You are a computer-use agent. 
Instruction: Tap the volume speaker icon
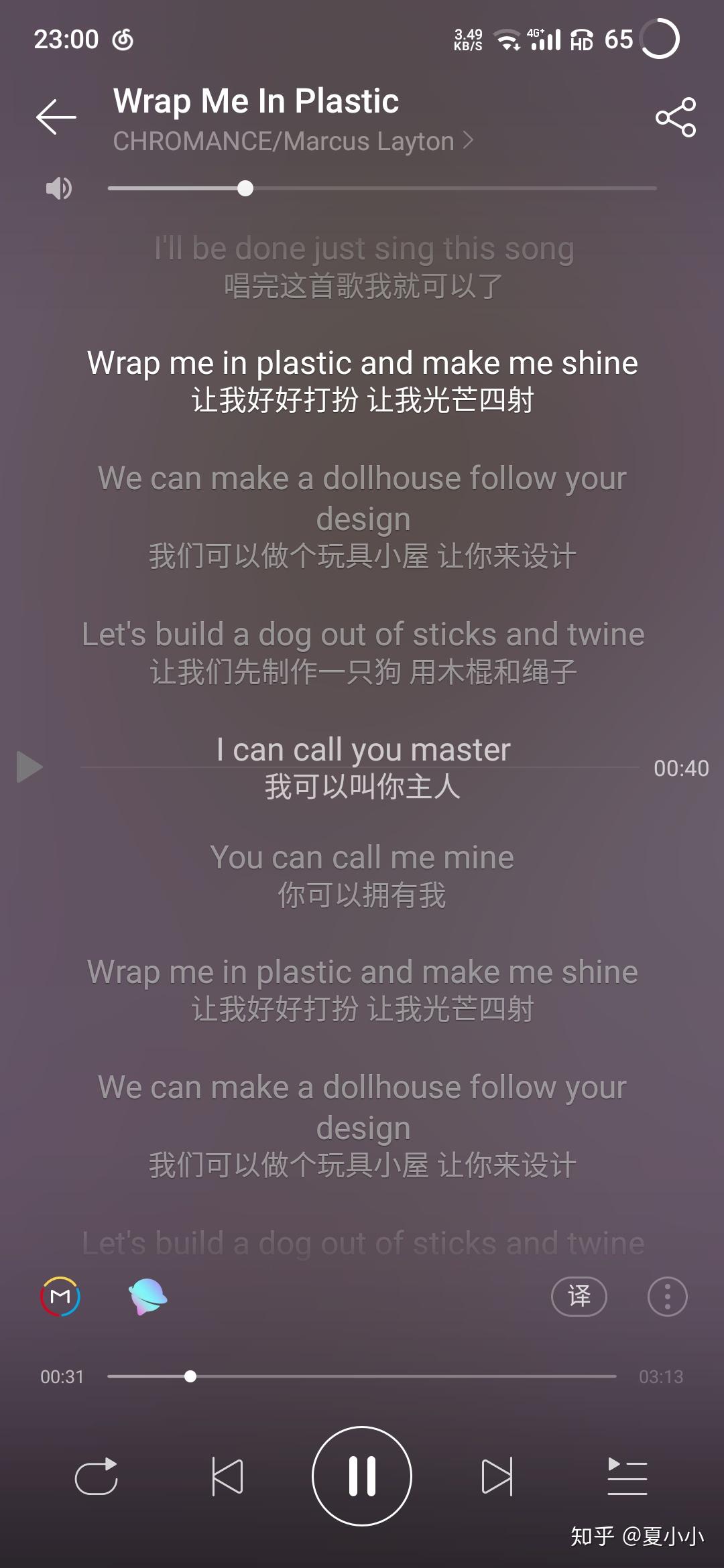[x=58, y=188]
